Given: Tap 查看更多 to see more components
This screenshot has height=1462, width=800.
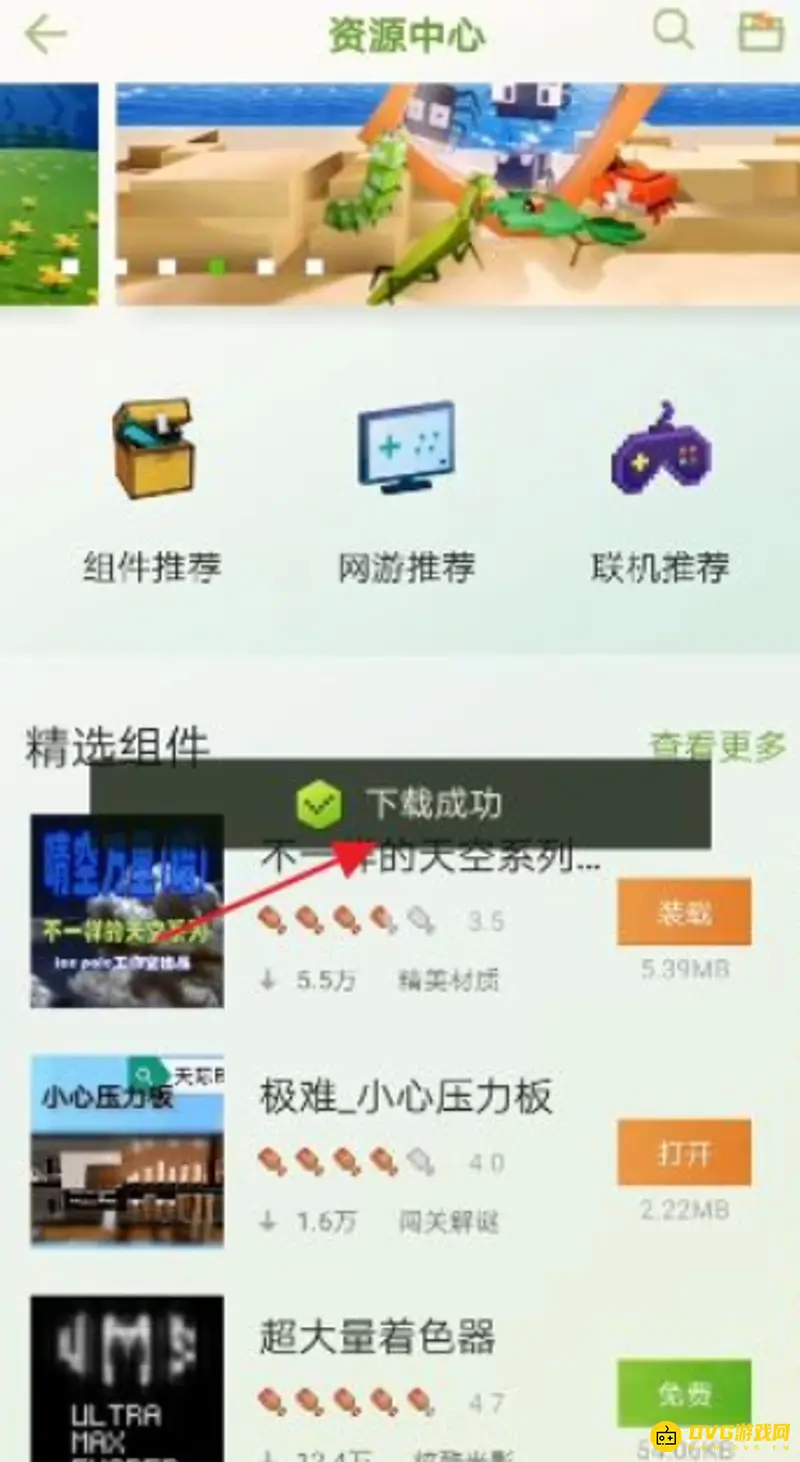Looking at the screenshot, I should (x=717, y=745).
